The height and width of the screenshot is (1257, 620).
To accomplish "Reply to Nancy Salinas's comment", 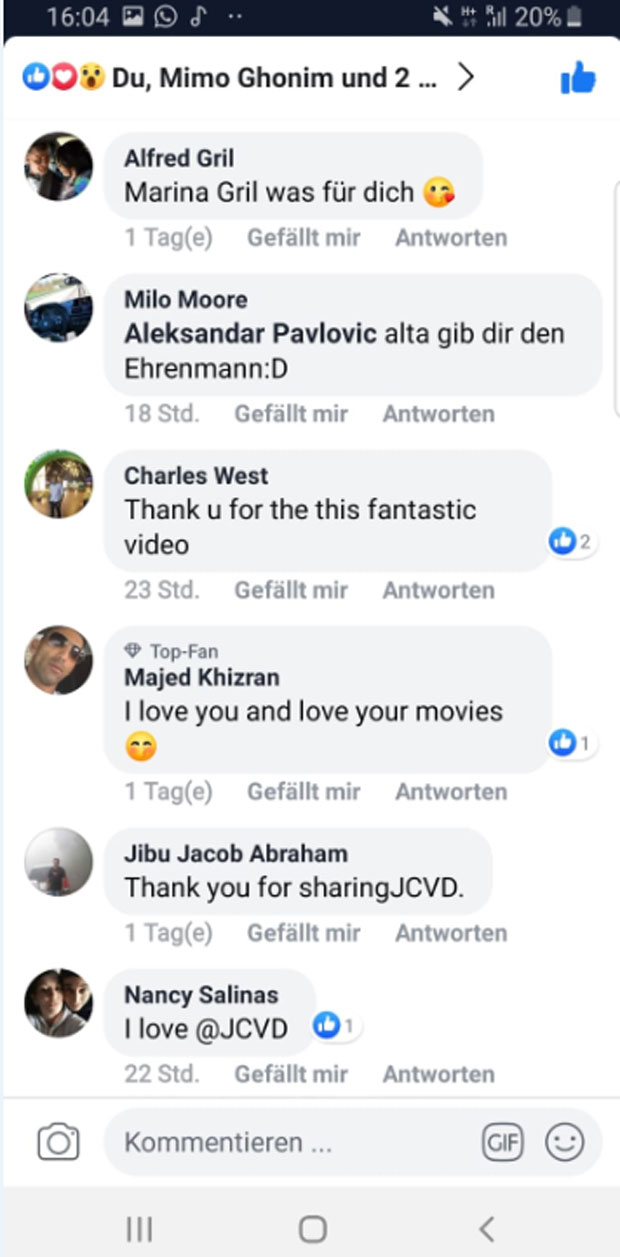I will [x=438, y=1074].
